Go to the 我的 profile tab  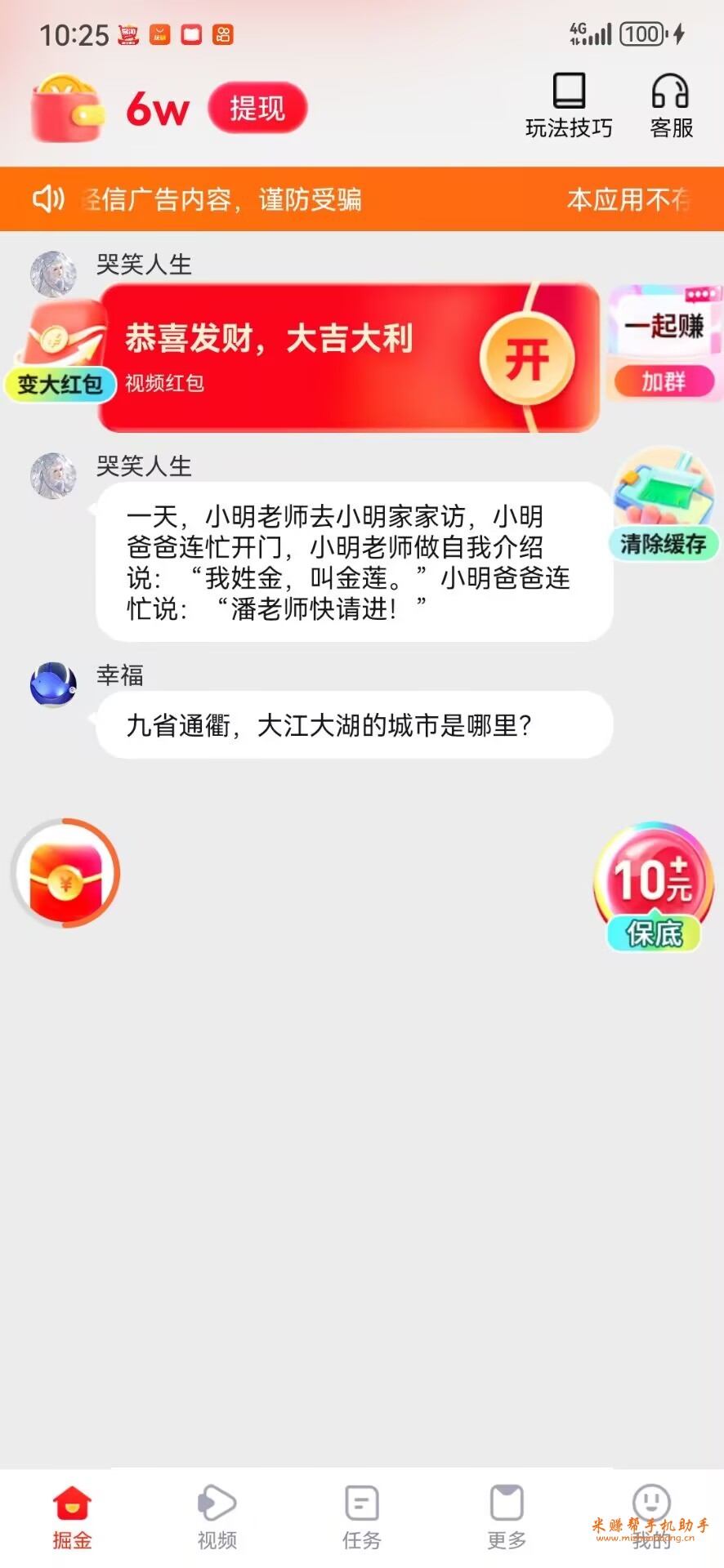point(651,1517)
